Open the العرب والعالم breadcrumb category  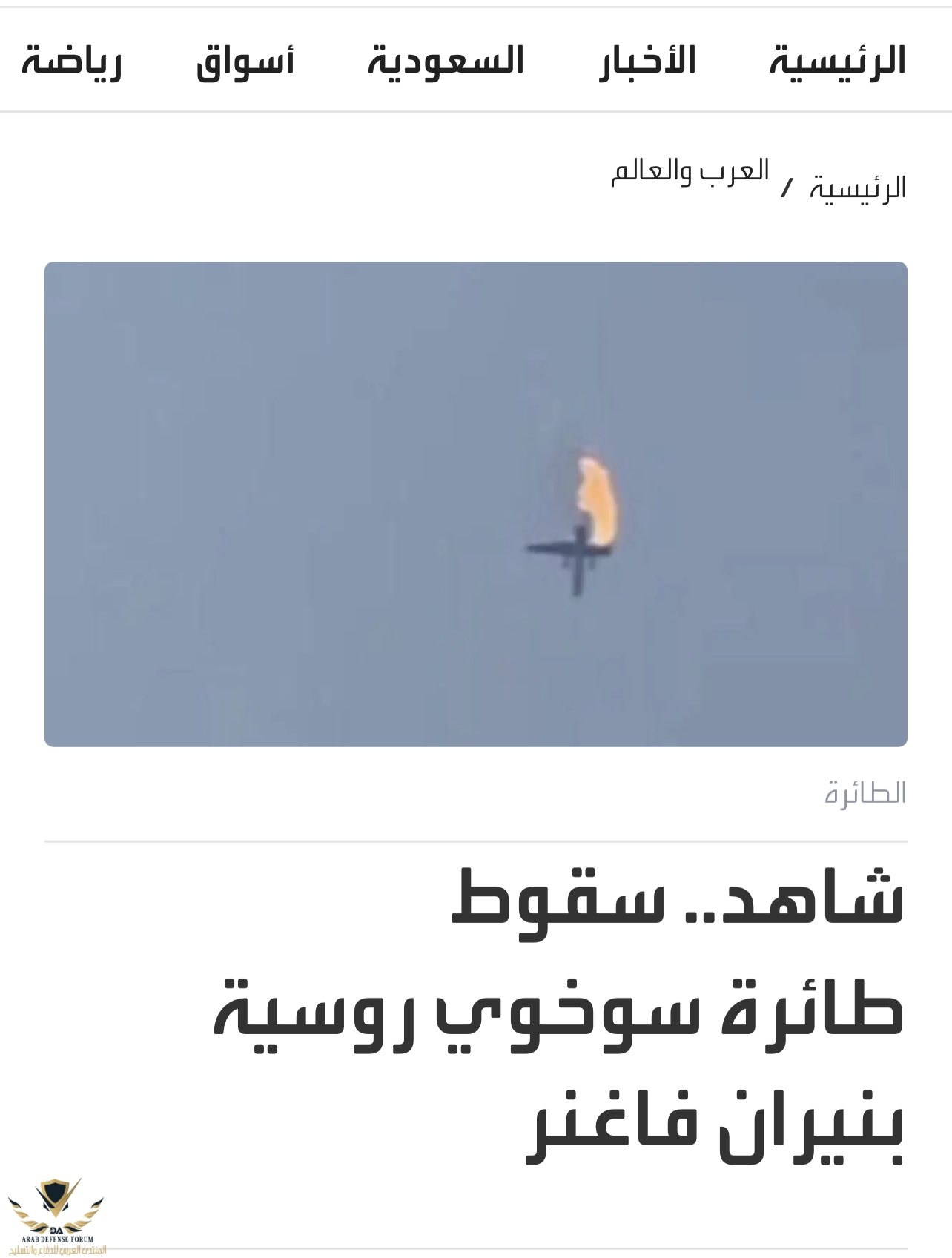click(690, 172)
